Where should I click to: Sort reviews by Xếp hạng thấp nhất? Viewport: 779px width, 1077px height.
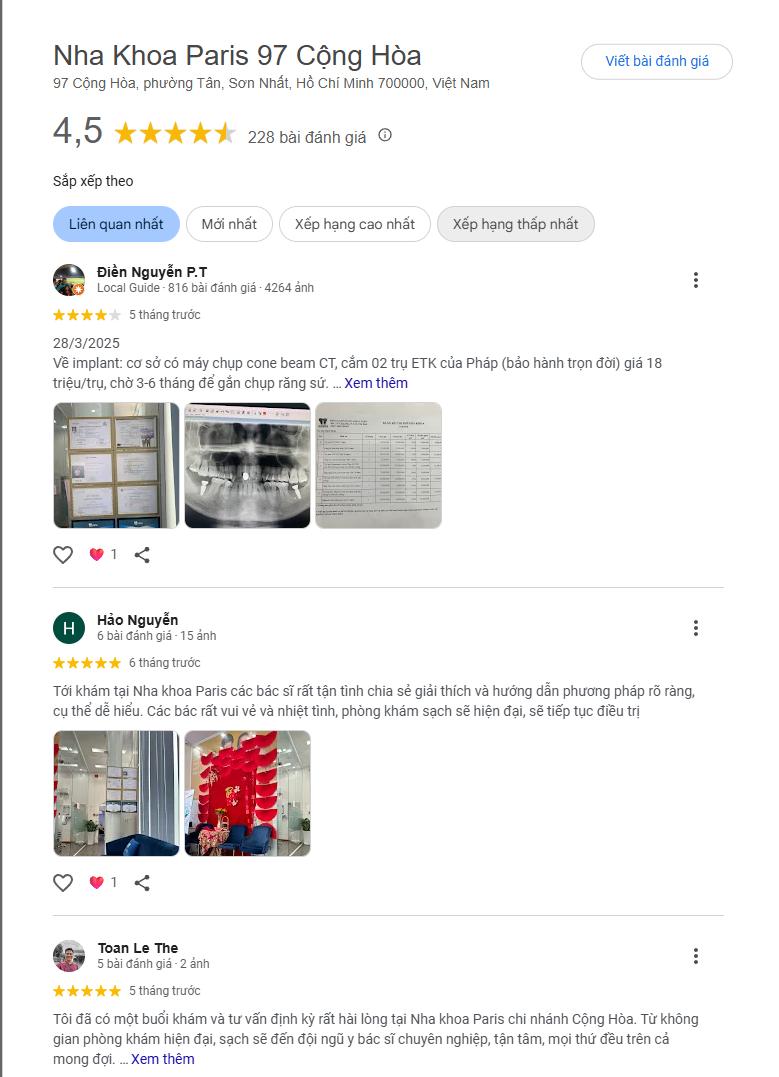(x=515, y=224)
